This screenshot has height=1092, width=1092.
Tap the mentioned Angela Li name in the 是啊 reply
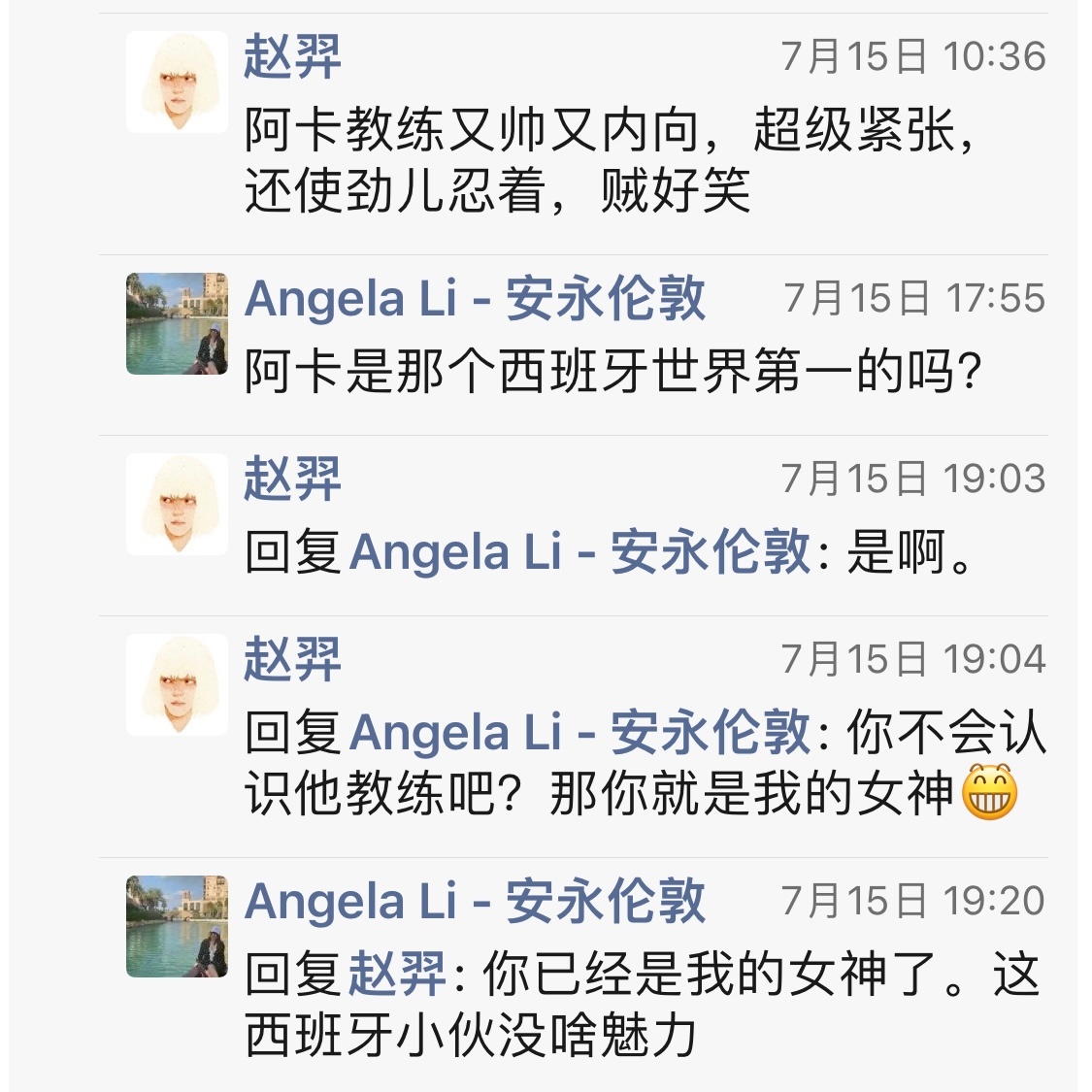coord(579,552)
